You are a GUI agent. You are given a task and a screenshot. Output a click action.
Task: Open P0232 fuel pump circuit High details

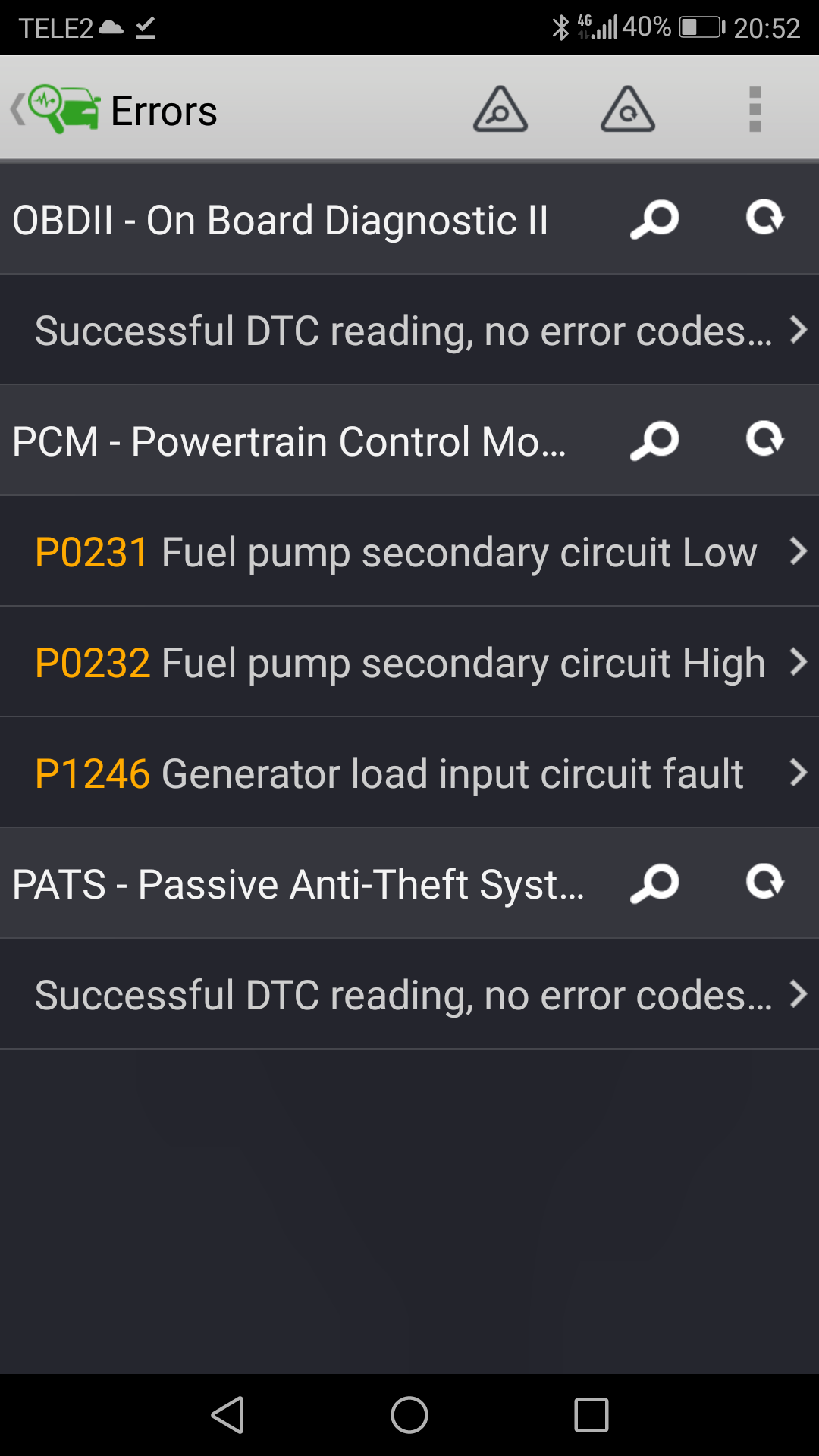pos(409,662)
